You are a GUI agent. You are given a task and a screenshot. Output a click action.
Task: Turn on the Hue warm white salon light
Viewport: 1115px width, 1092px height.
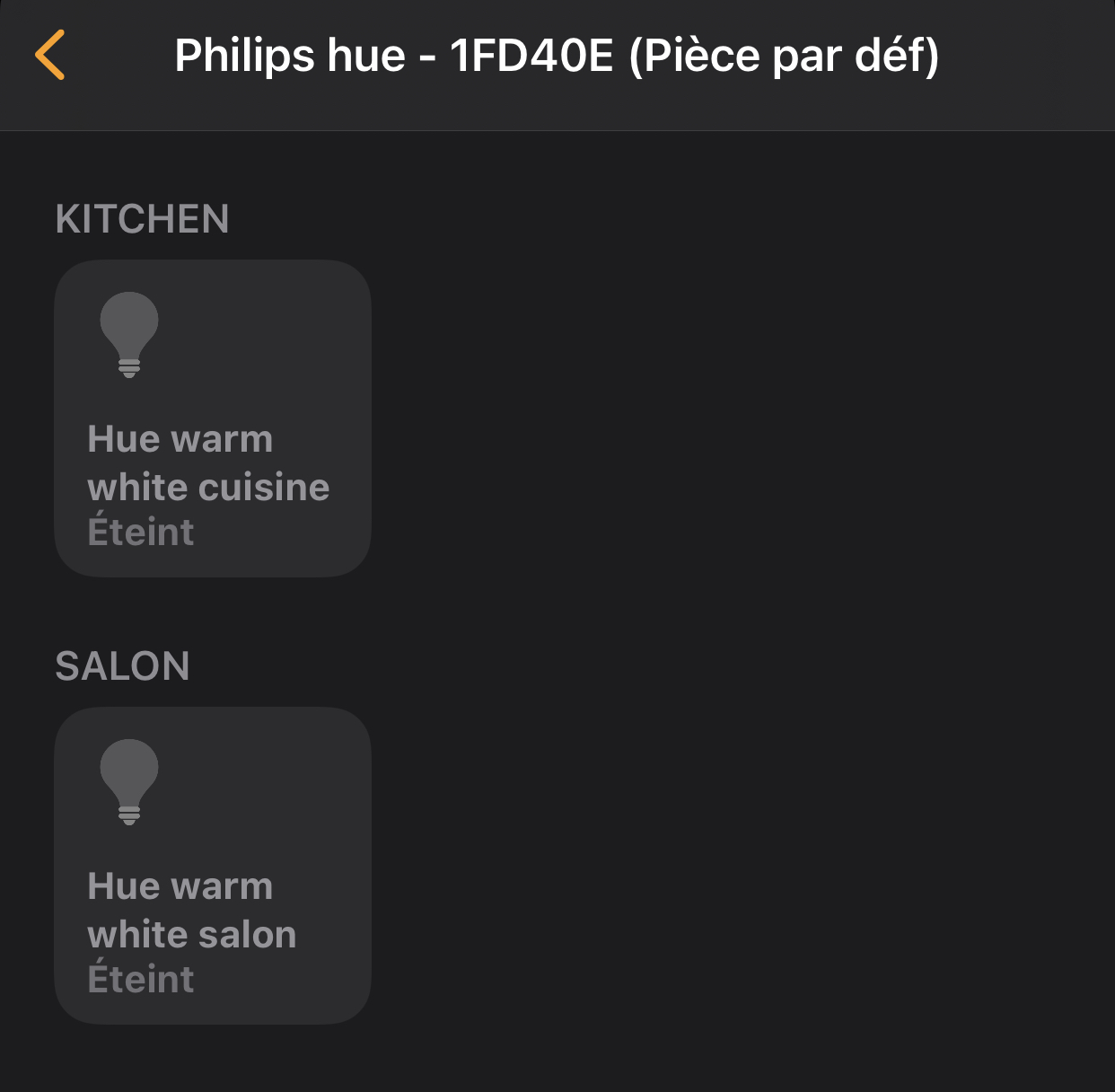coord(213,866)
